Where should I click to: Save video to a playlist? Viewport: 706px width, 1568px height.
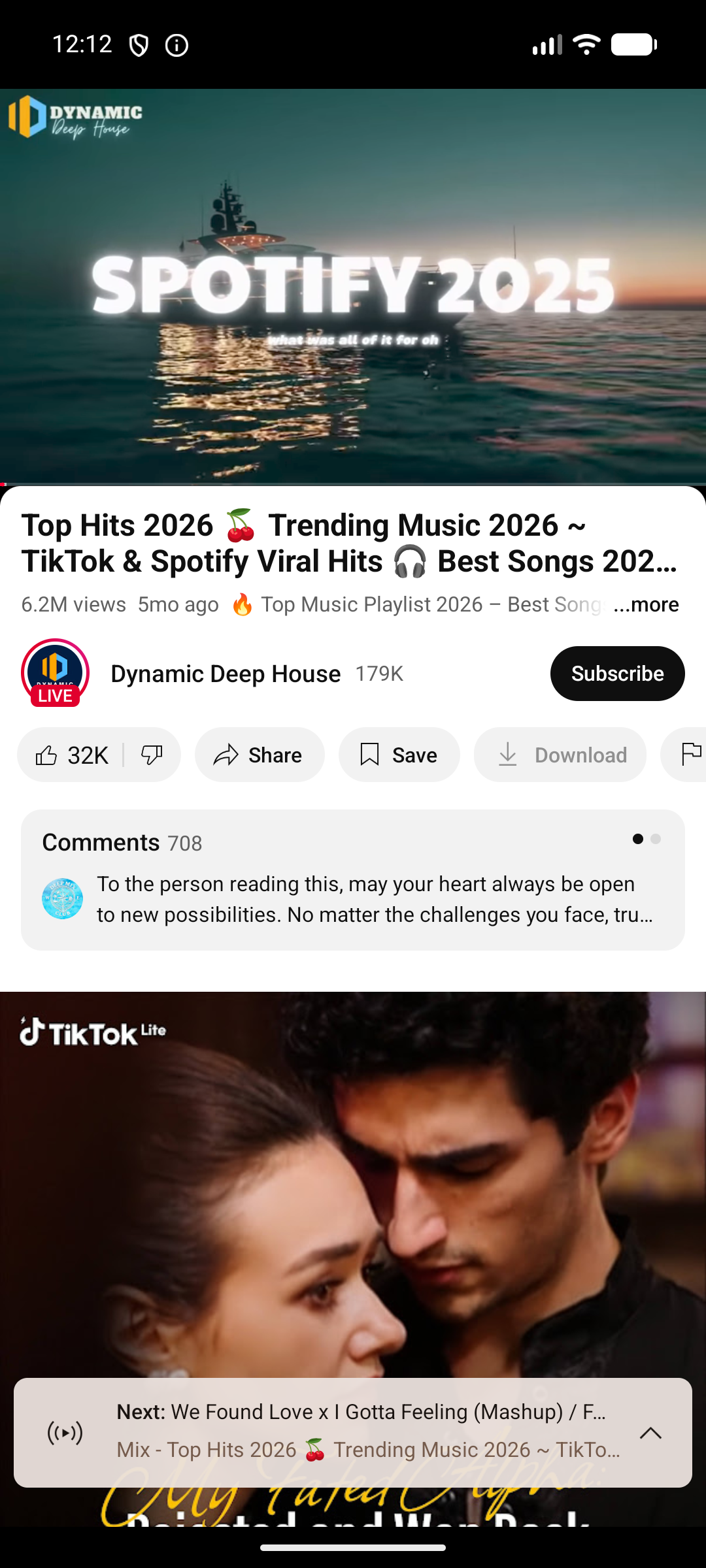click(x=399, y=755)
